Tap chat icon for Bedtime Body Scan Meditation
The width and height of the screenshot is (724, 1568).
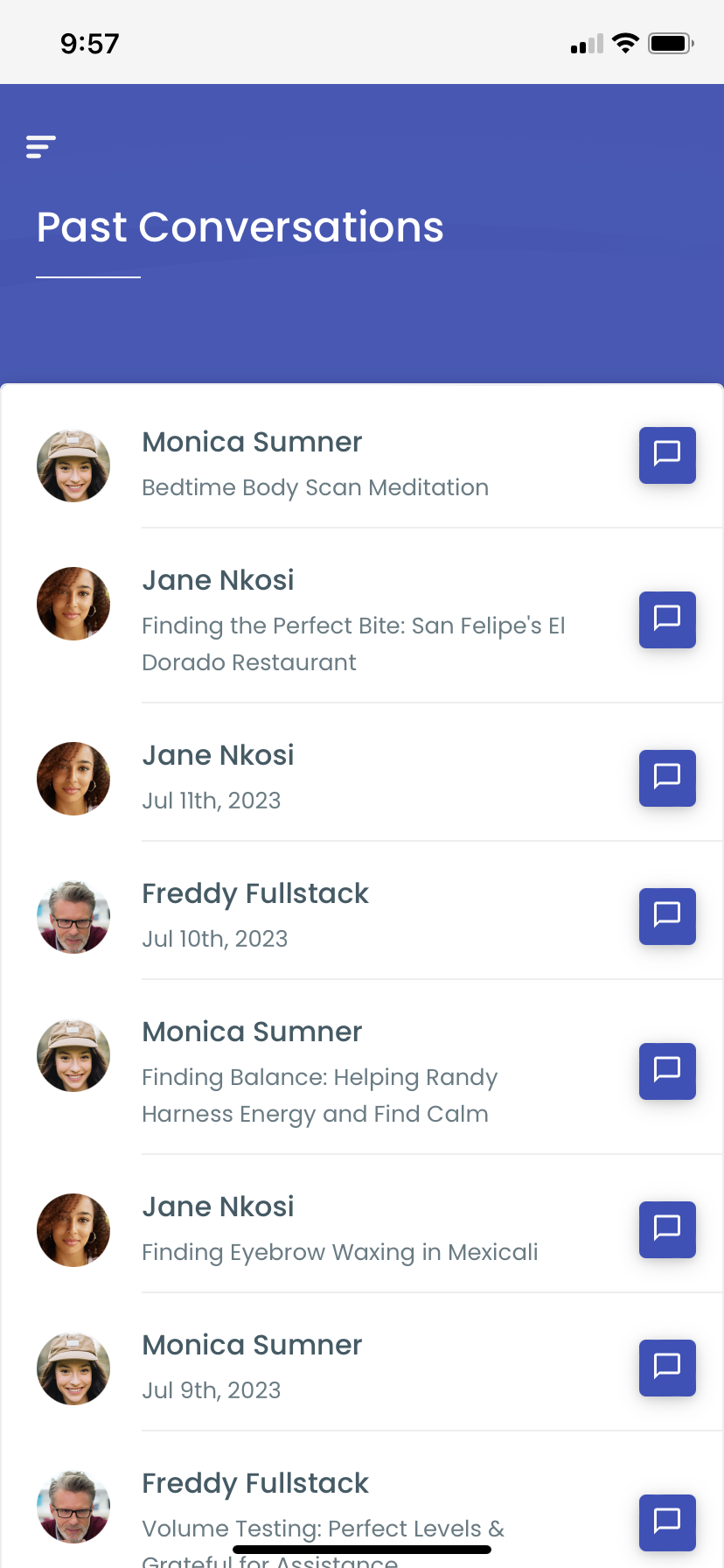[667, 455]
